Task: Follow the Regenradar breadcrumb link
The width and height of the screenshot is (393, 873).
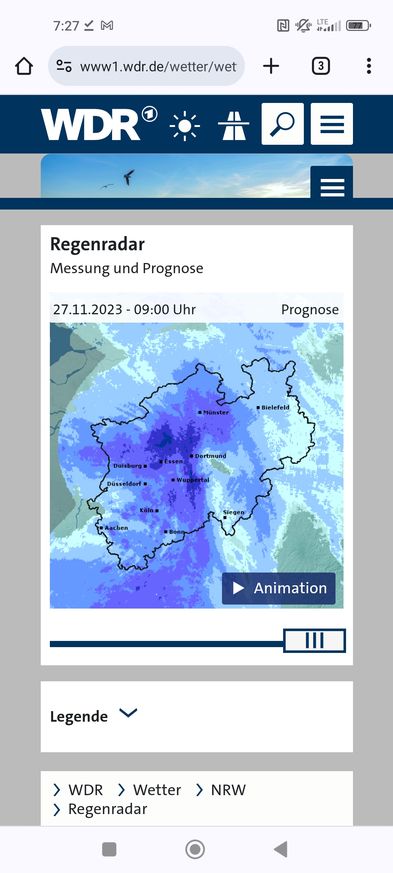Action: coord(100,809)
